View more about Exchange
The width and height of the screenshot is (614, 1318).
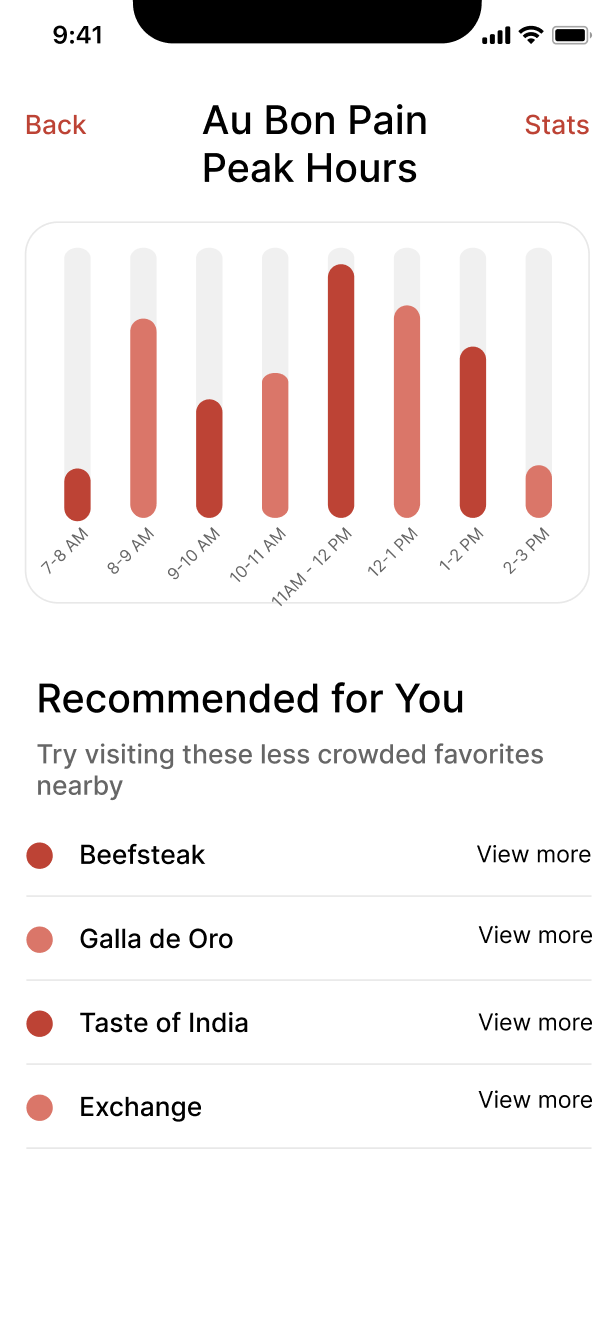pos(534,1100)
